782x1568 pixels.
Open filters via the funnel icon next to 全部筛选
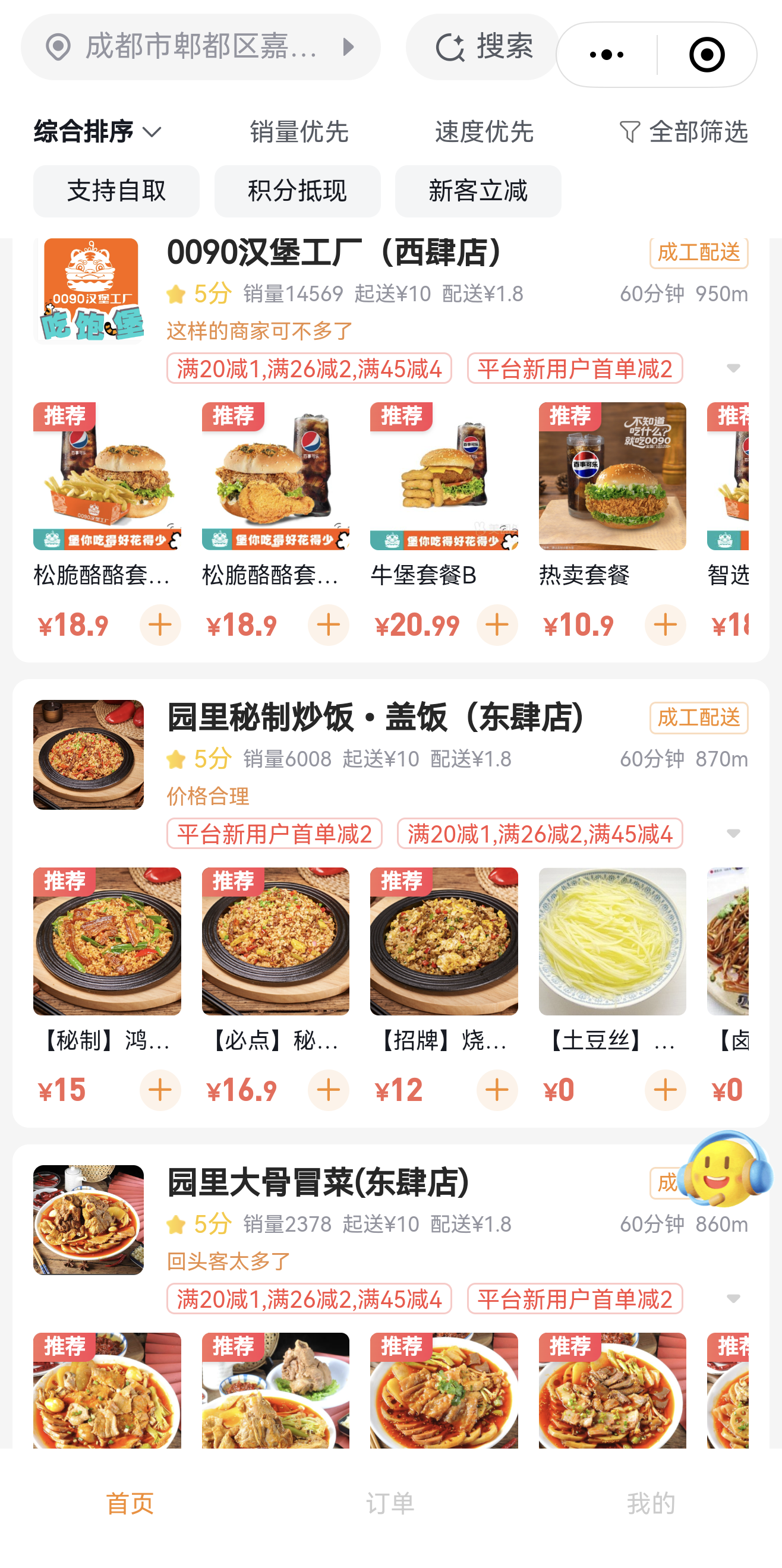630,130
